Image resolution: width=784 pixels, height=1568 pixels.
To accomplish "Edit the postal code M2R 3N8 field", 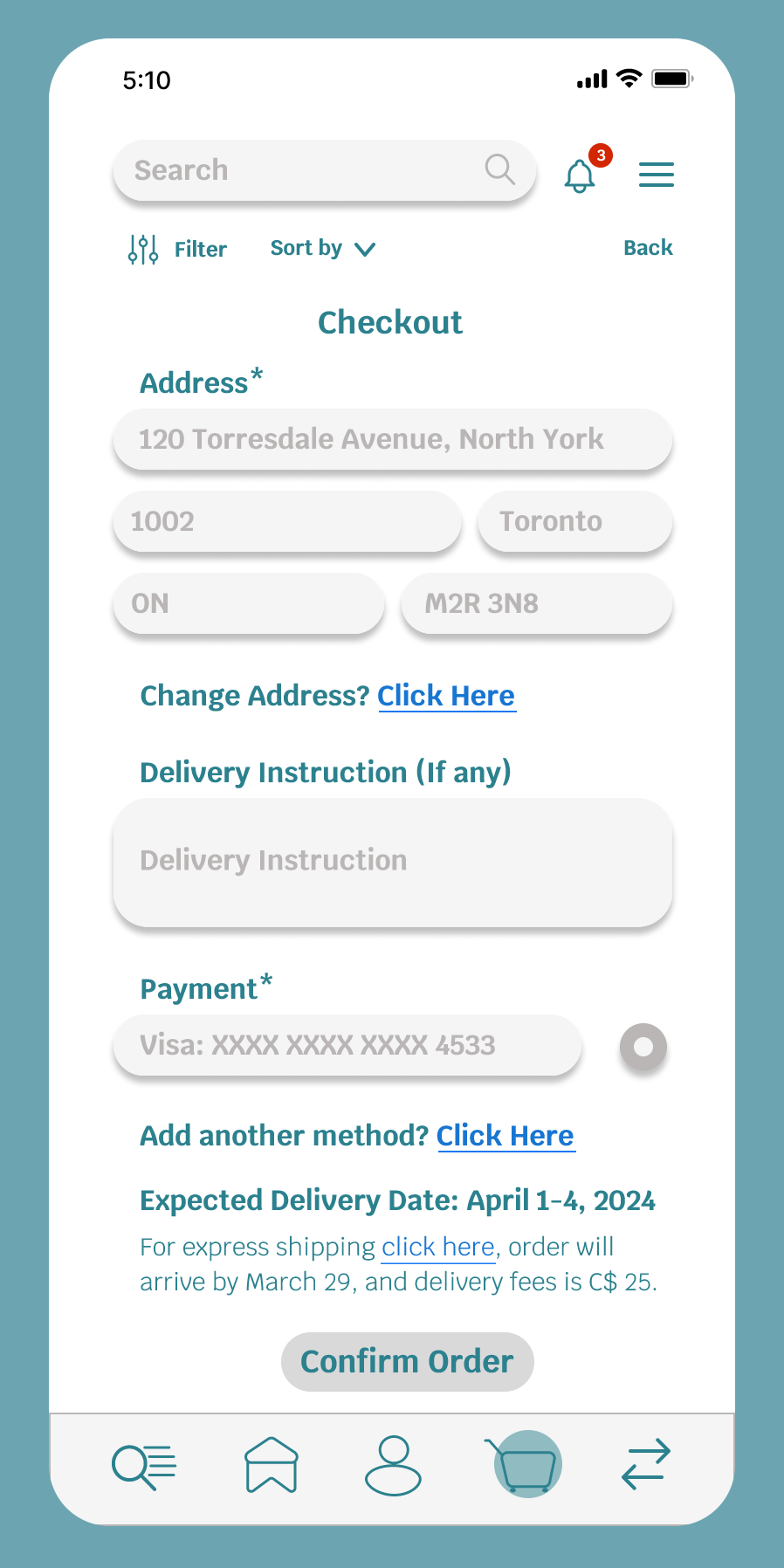I will (x=537, y=603).
